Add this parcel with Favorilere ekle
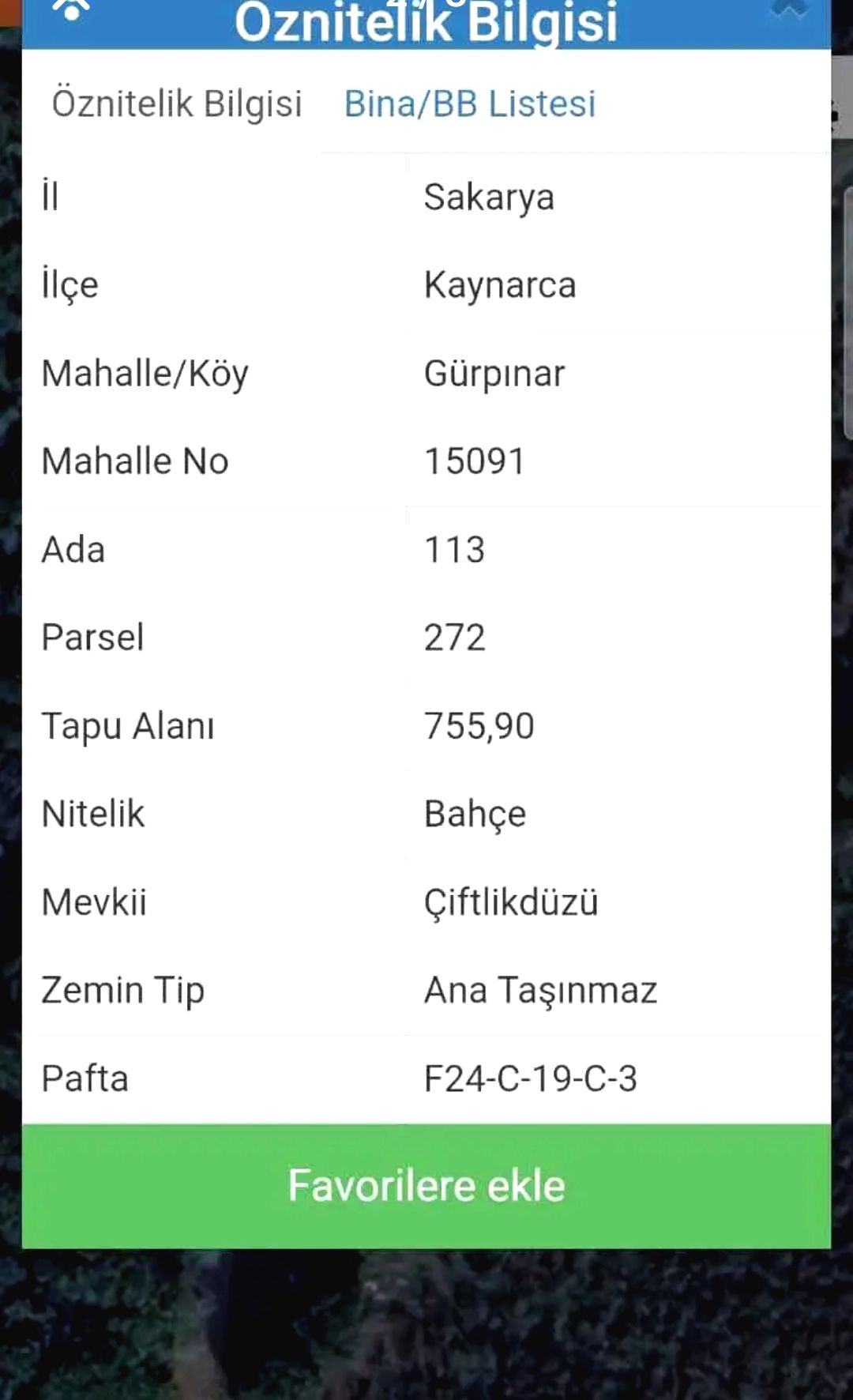The height and width of the screenshot is (1400, 853). click(x=426, y=1185)
